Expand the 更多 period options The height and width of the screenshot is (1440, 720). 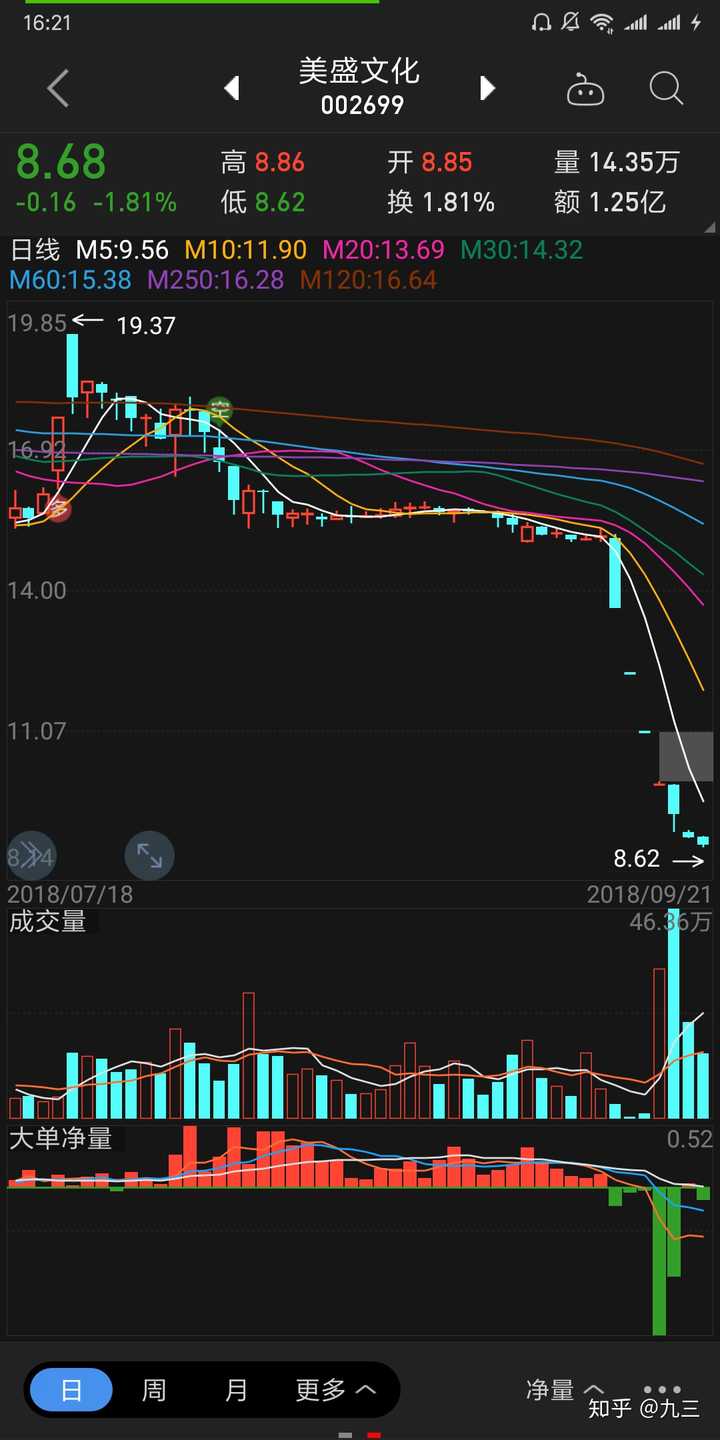coord(335,1390)
